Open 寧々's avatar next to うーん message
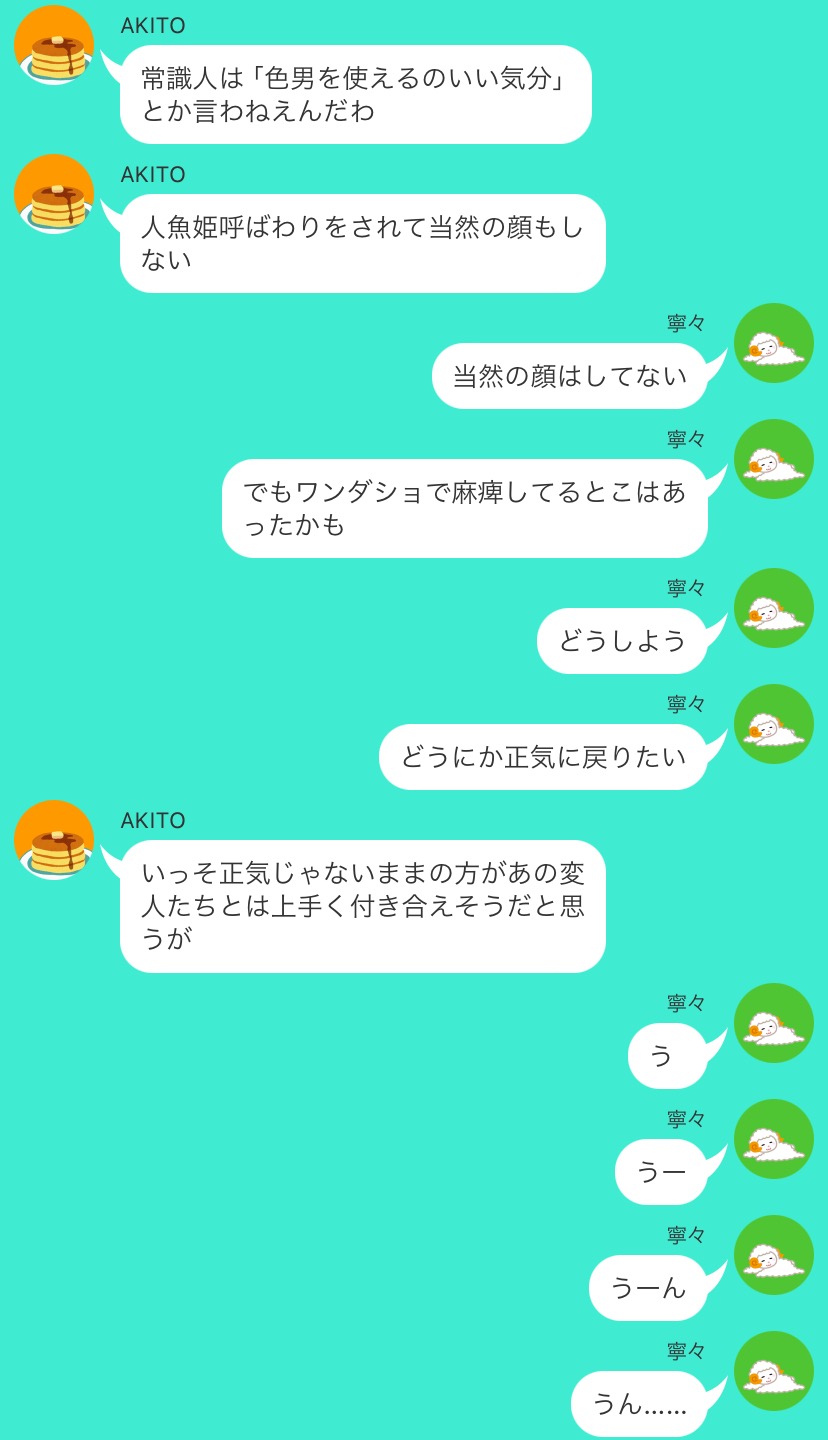The image size is (828, 1440). point(773,1255)
